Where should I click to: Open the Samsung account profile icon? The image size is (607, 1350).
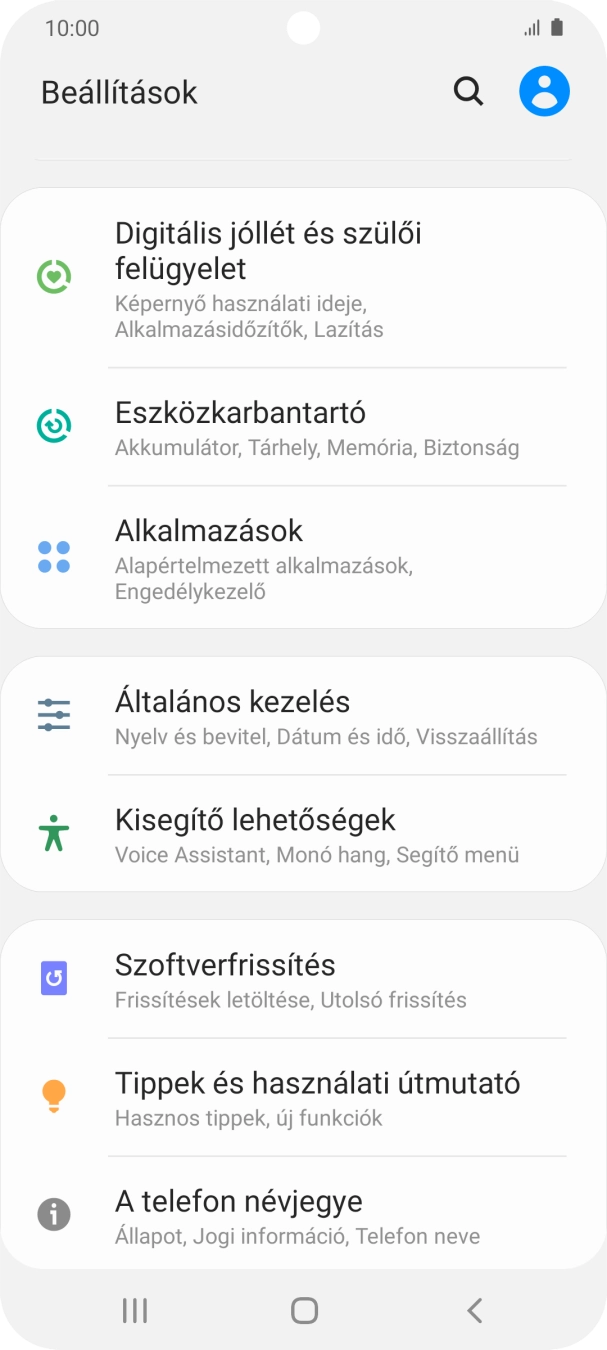click(544, 92)
